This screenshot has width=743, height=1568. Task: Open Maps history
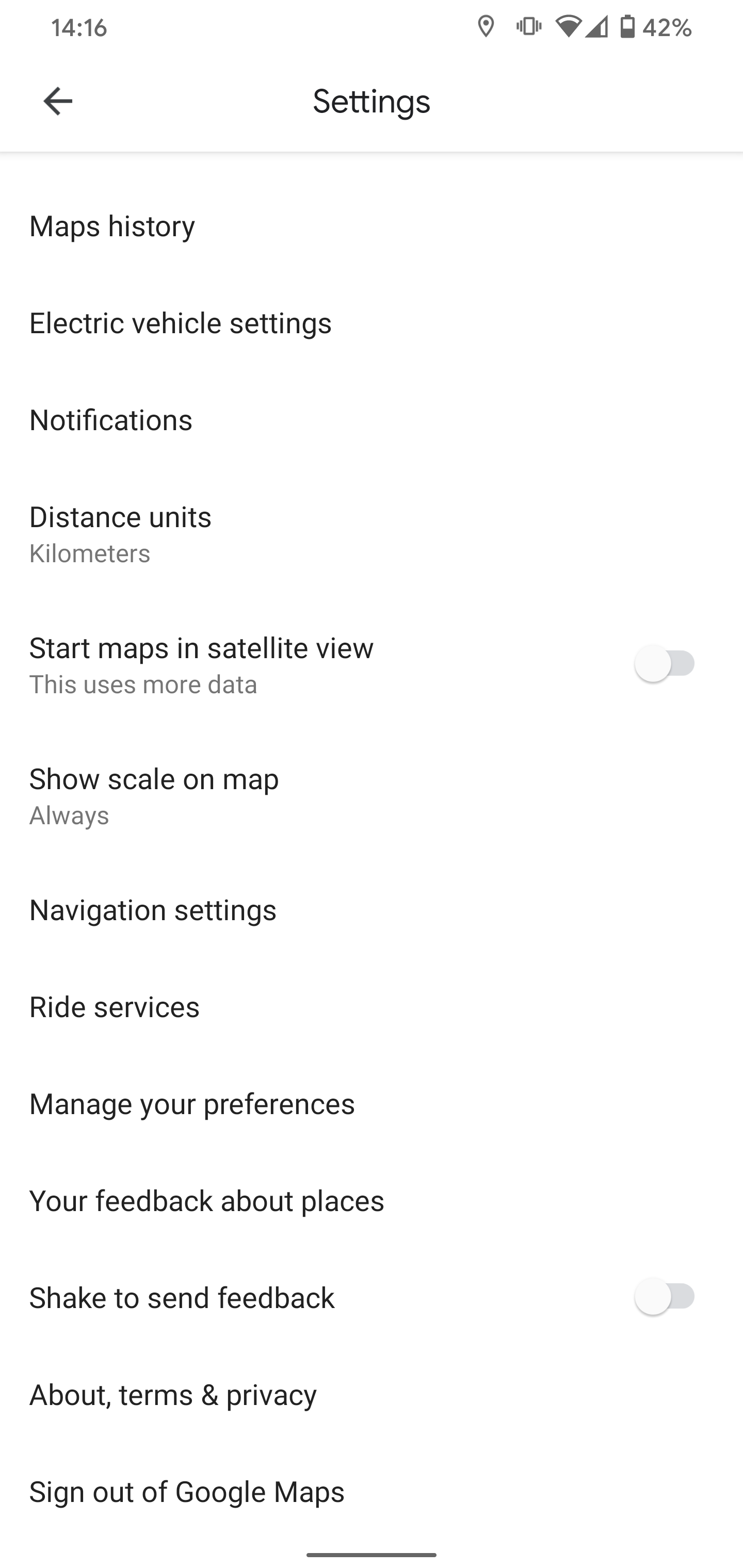[372, 226]
